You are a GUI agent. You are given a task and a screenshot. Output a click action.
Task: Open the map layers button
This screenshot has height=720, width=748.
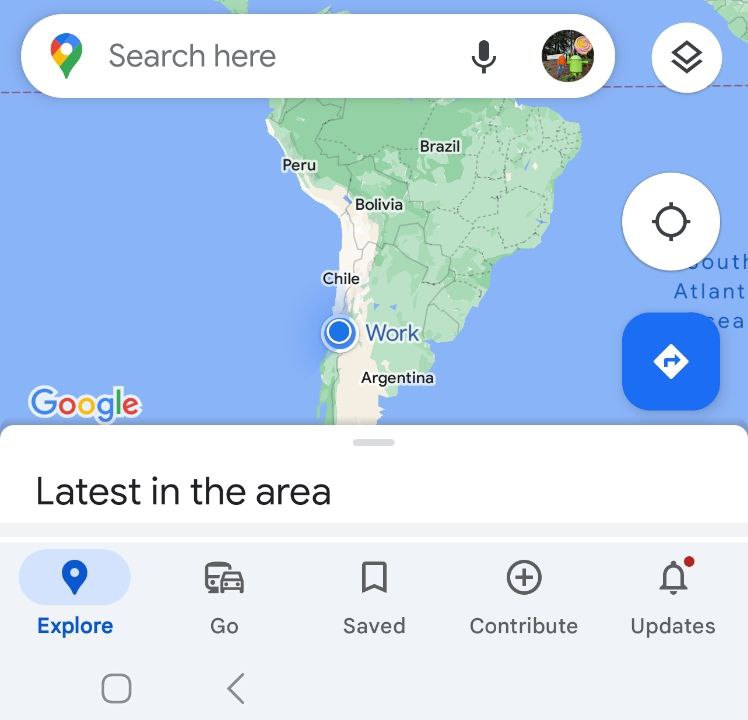coord(686,58)
